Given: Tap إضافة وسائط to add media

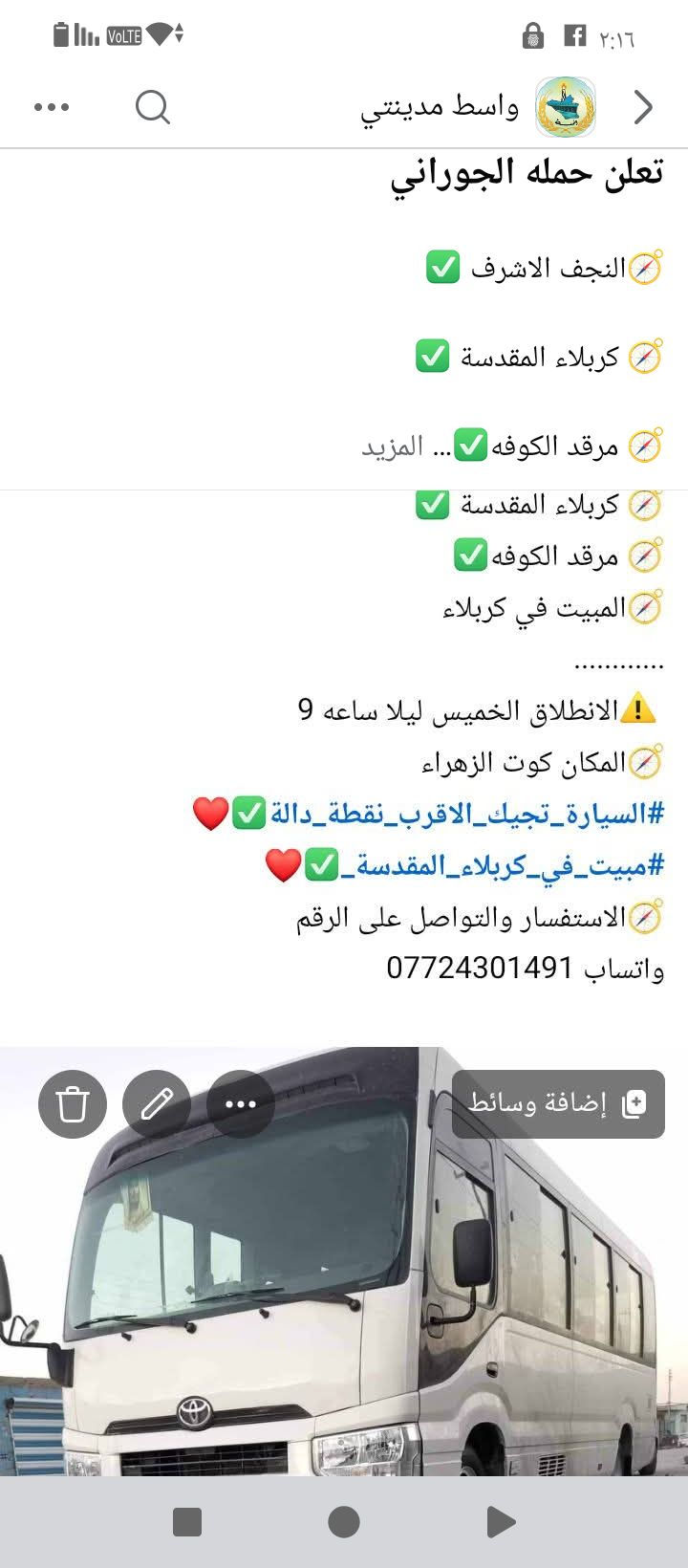Looking at the screenshot, I should point(558,1104).
